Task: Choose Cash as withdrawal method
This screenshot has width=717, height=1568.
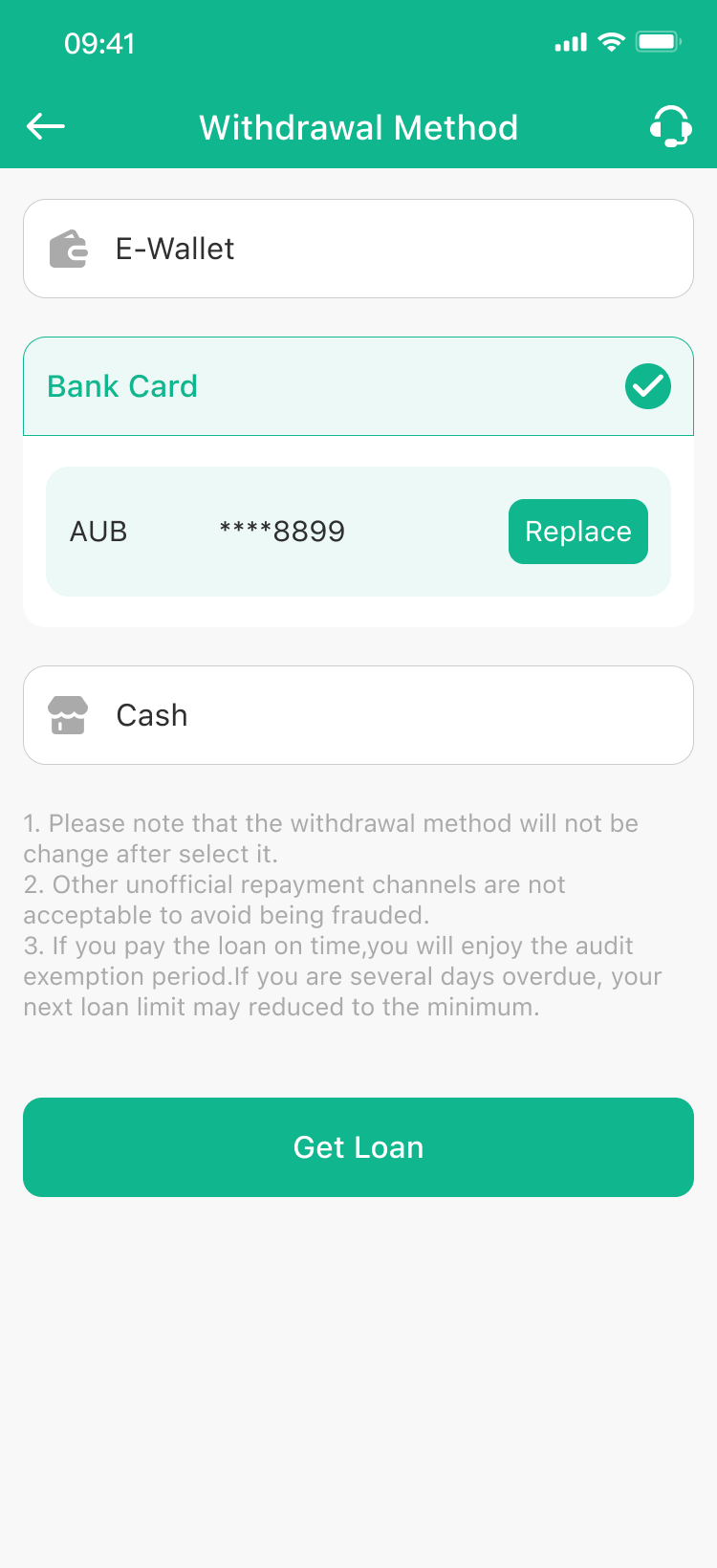Action: pyautogui.click(x=358, y=715)
